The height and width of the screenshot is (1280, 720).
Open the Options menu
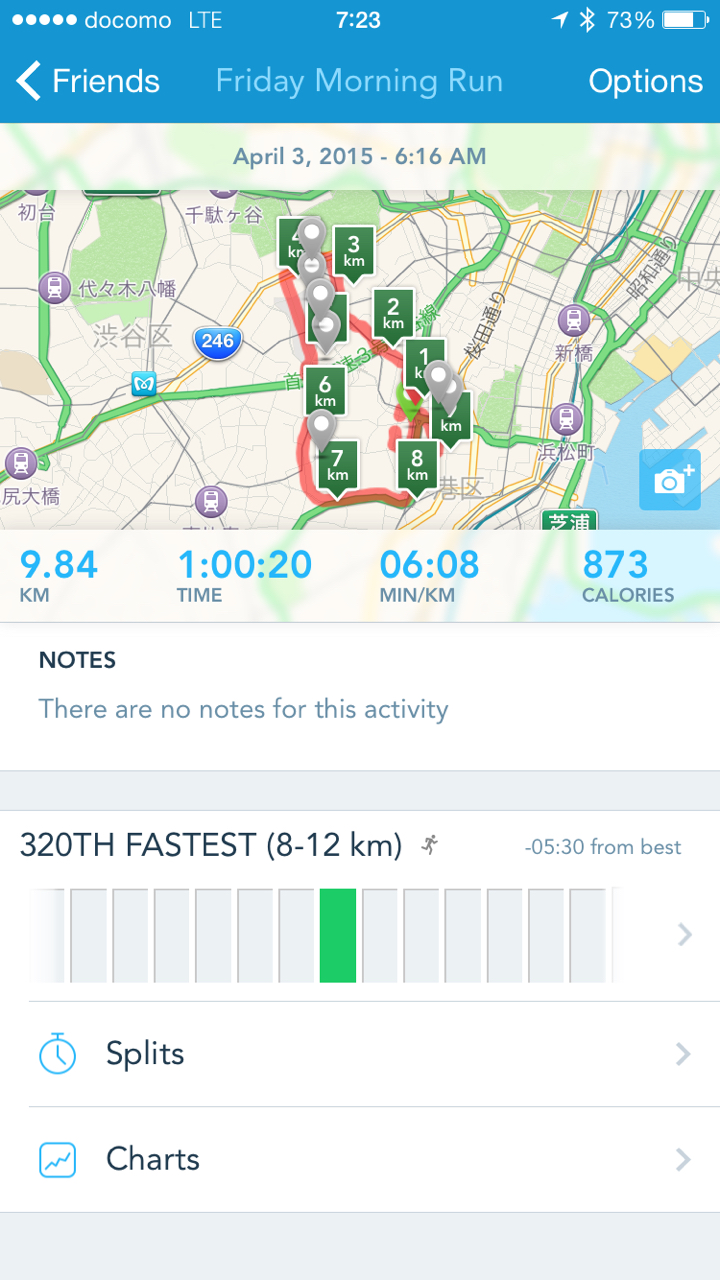pyautogui.click(x=645, y=81)
